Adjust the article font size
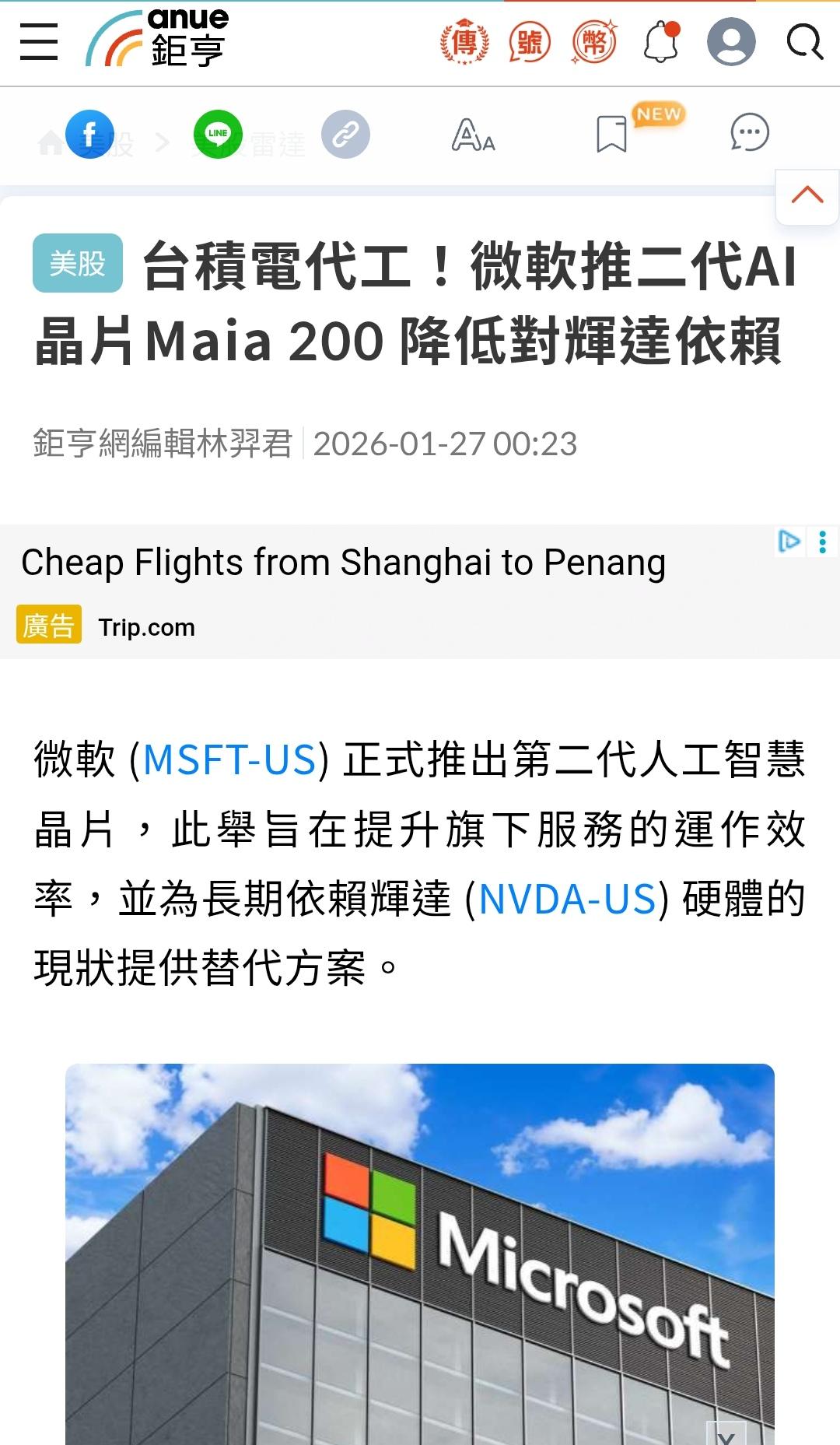The height and width of the screenshot is (1445, 840). 473,135
